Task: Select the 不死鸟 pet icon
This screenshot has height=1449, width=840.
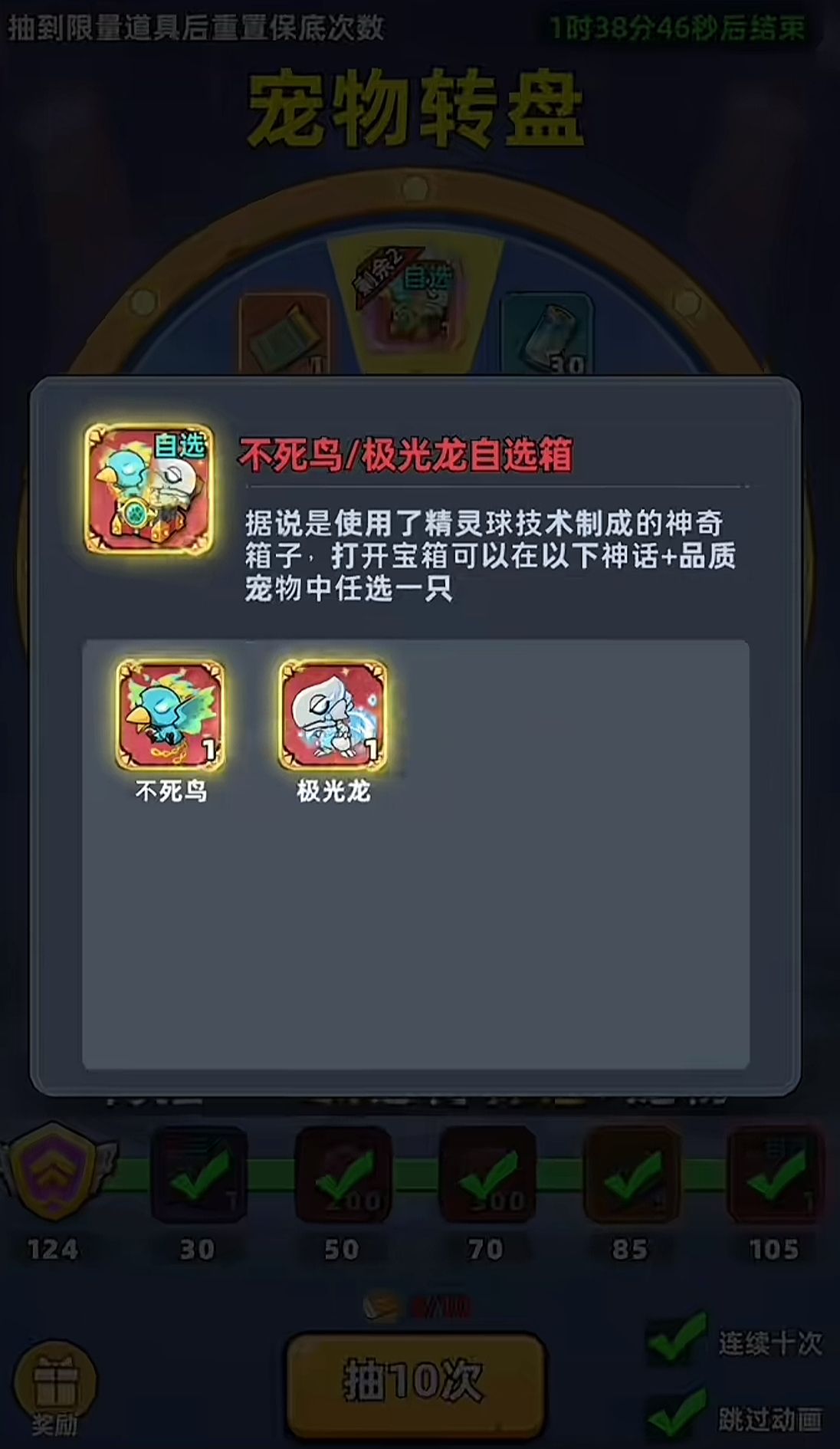Action: click(171, 715)
